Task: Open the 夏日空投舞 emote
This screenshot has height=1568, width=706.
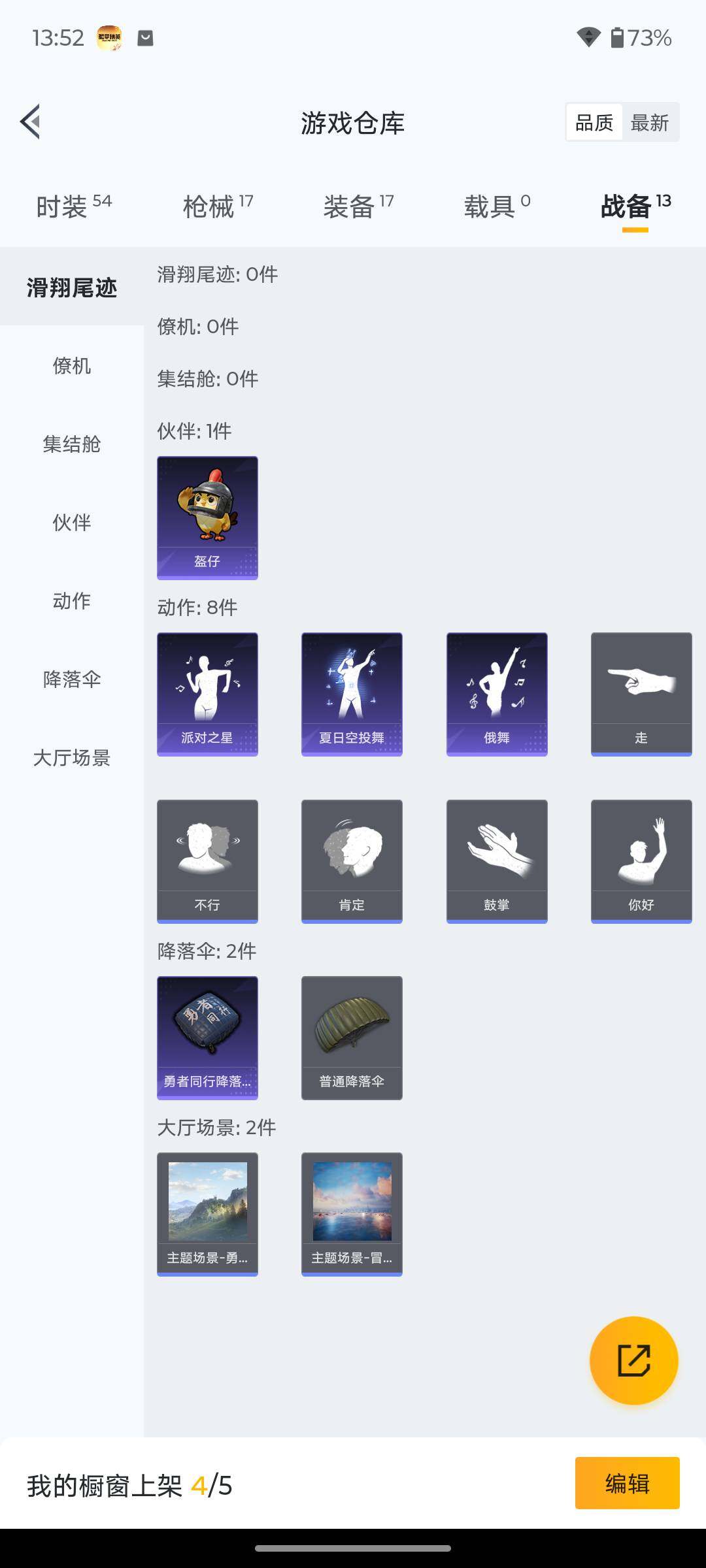Action: (352, 694)
